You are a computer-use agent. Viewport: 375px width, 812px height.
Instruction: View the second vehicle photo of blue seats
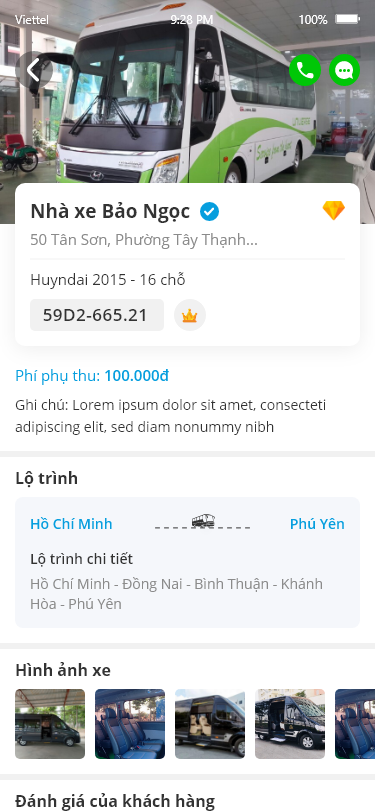130,724
